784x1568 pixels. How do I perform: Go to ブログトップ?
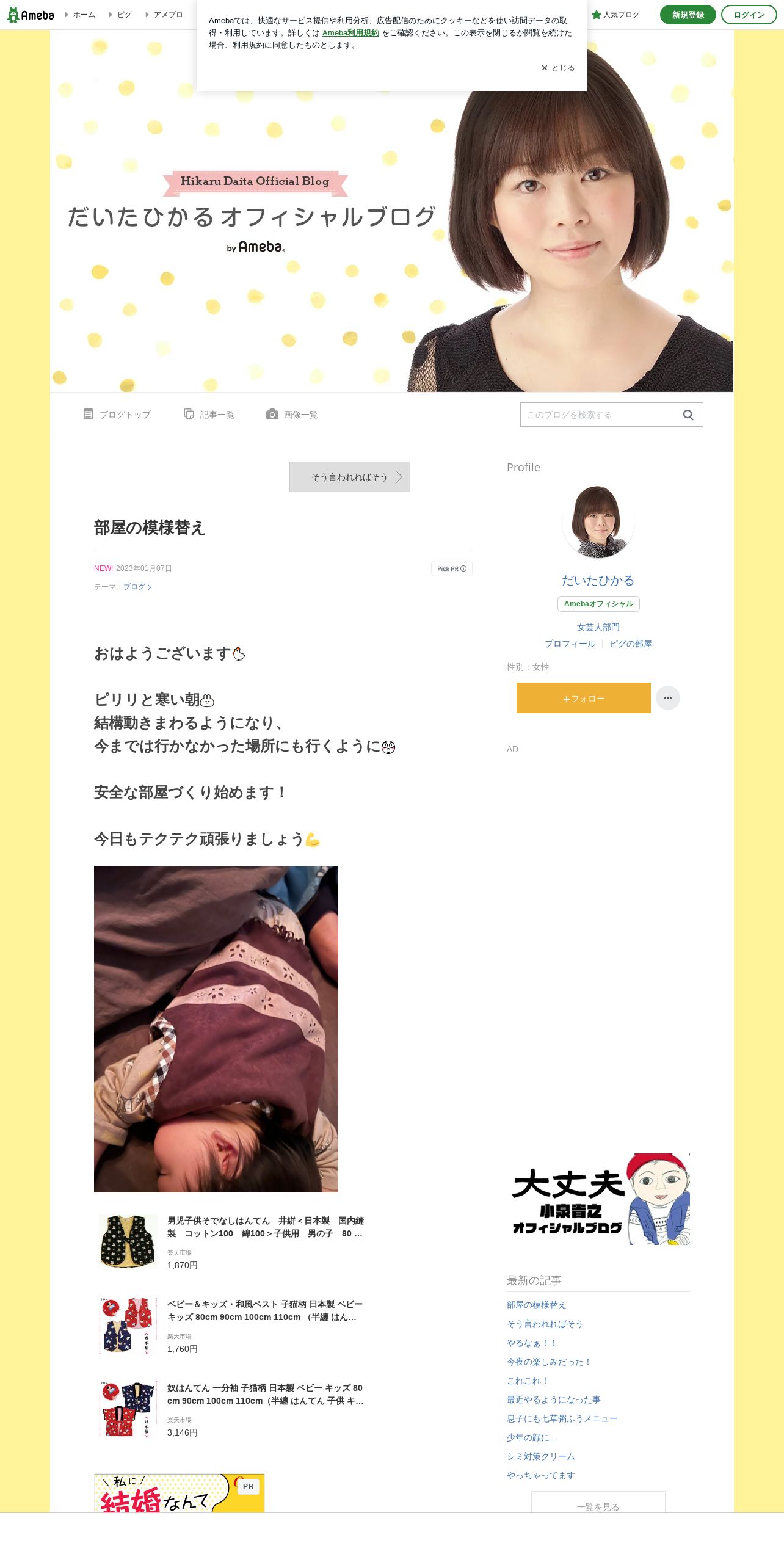117,415
